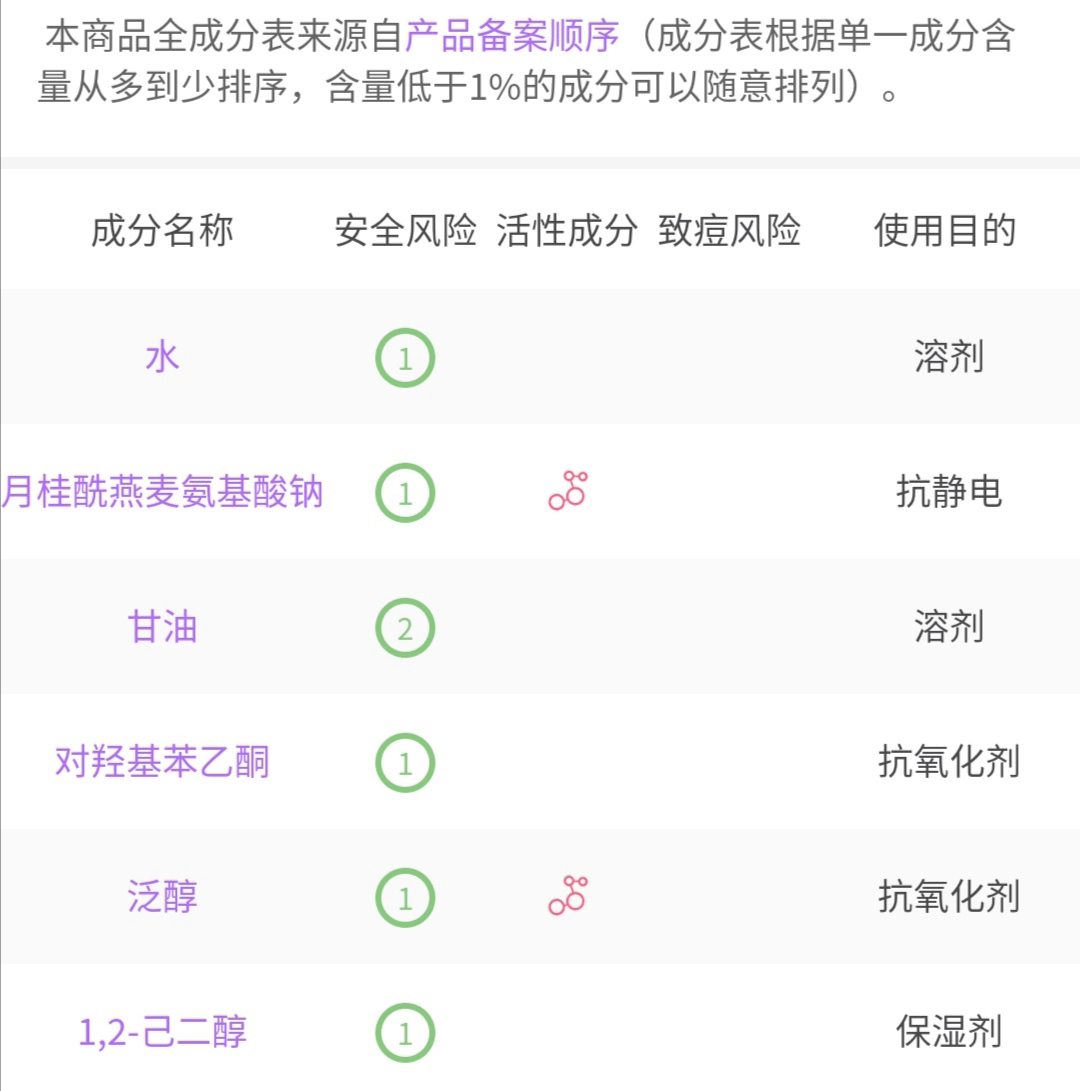Screen dimensions: 1080x1091
Task: Select ingredient 月桂酰燕麦氨基酸钠
Action: 163,491
